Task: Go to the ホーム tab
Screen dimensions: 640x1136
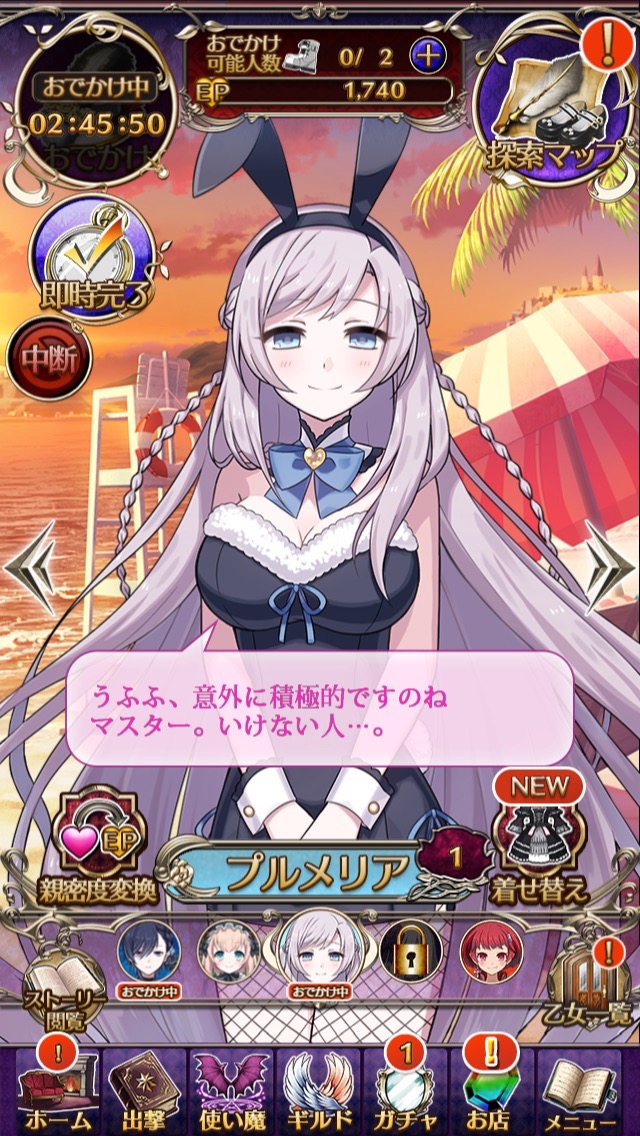Action: tap(55, 1090)
